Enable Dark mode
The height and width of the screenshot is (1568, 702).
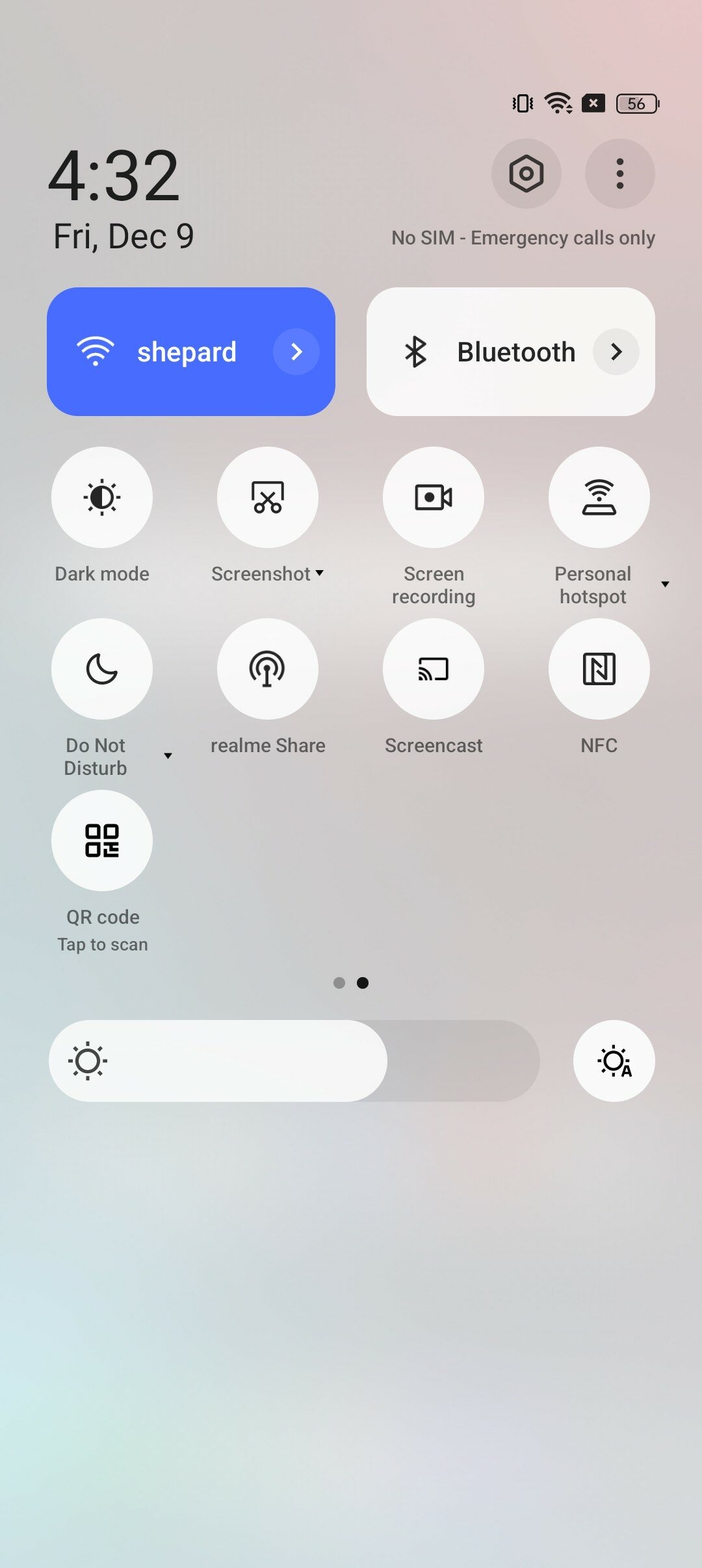(102, 497)
